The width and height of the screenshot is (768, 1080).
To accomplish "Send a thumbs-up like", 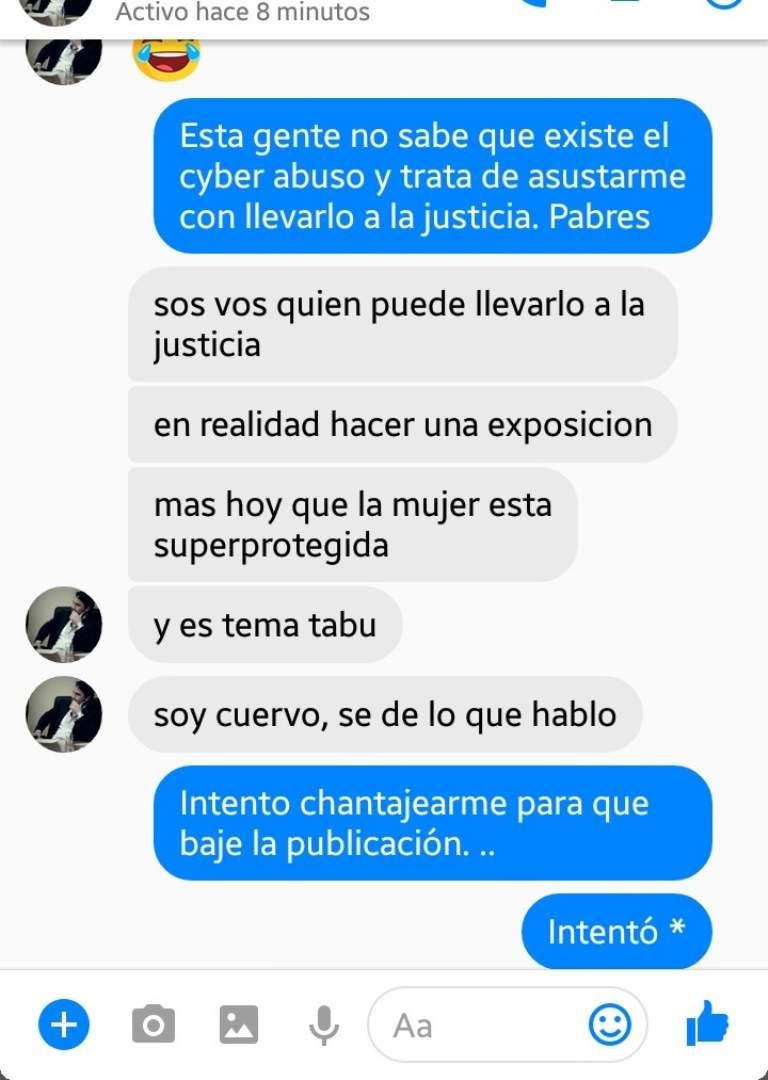I will tap(708, 1023).
